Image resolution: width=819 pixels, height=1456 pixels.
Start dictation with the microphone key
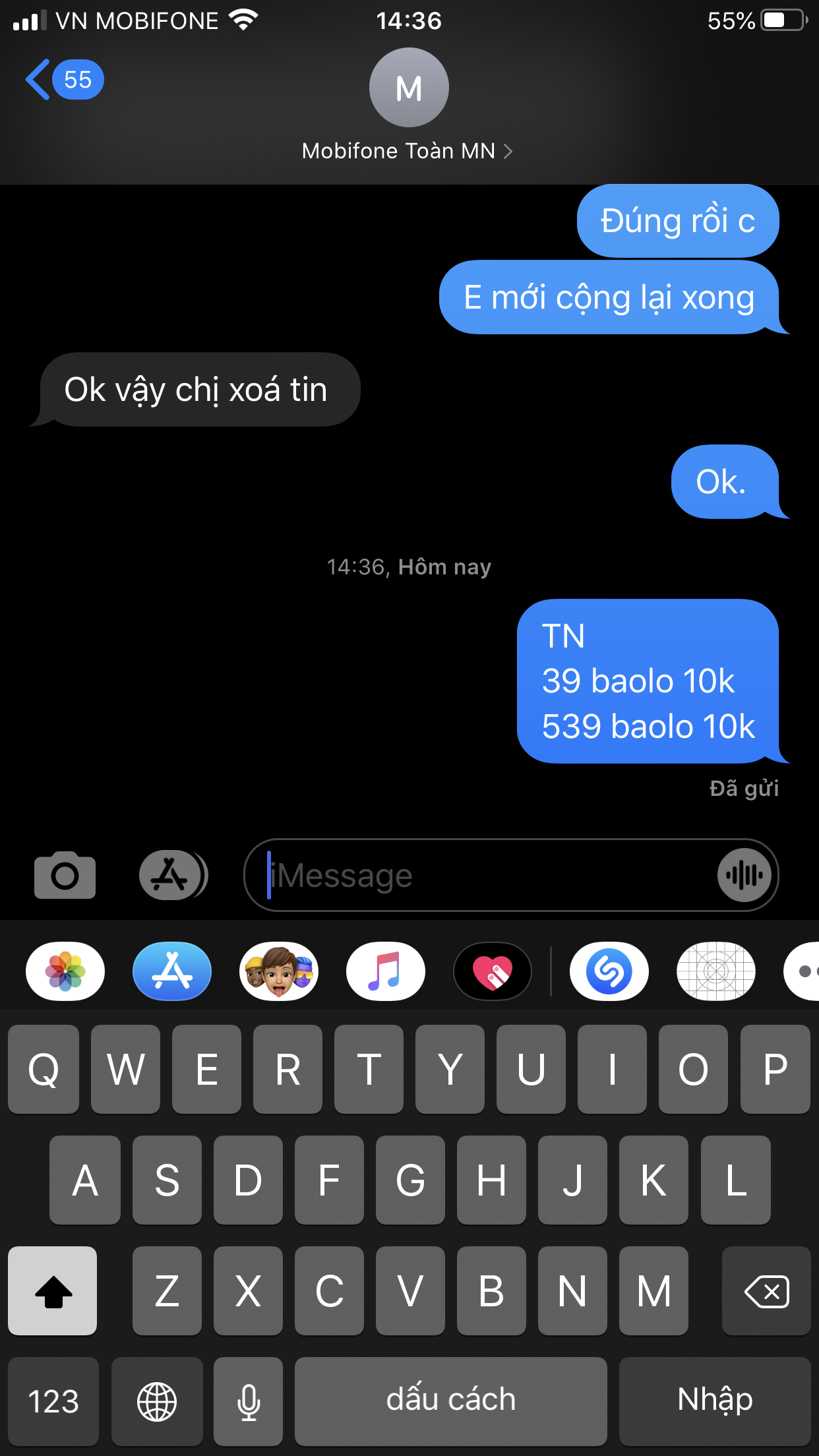pyautogui.click(x=249, y=1401)
